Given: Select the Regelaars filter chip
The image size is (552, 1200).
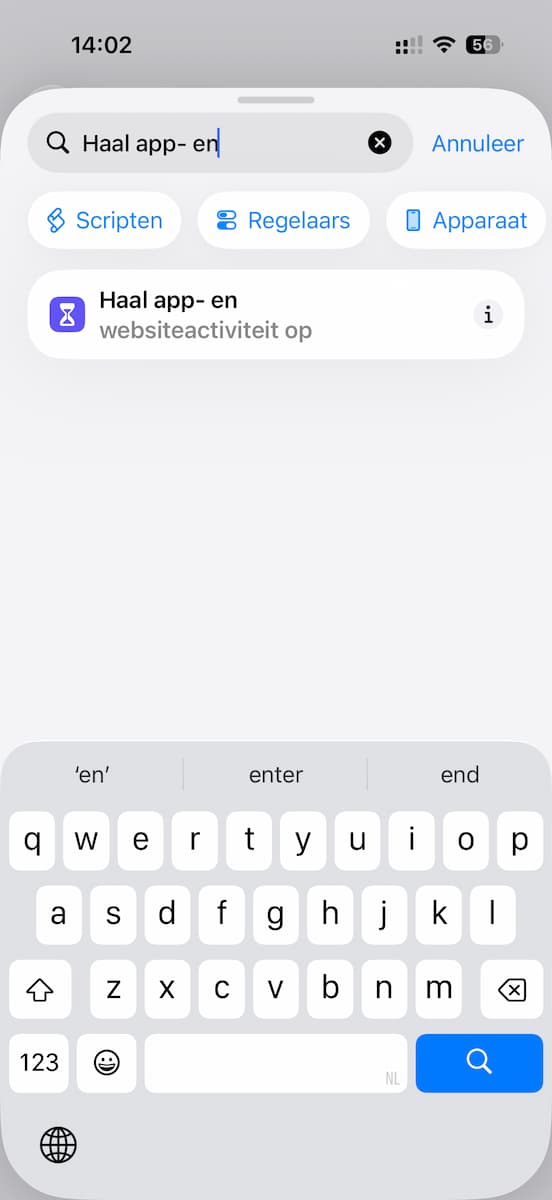Looking at the screenshot, I should [283, 220].
